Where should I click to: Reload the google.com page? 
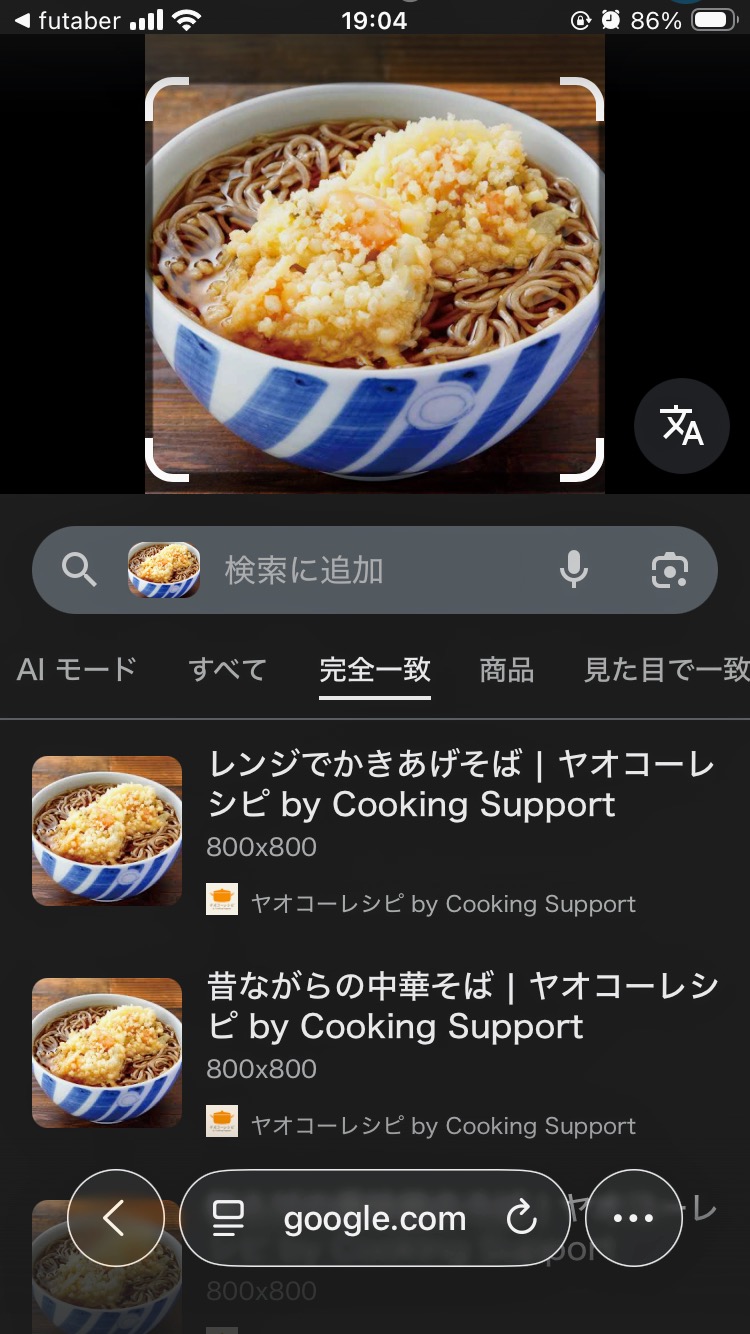521,1218
